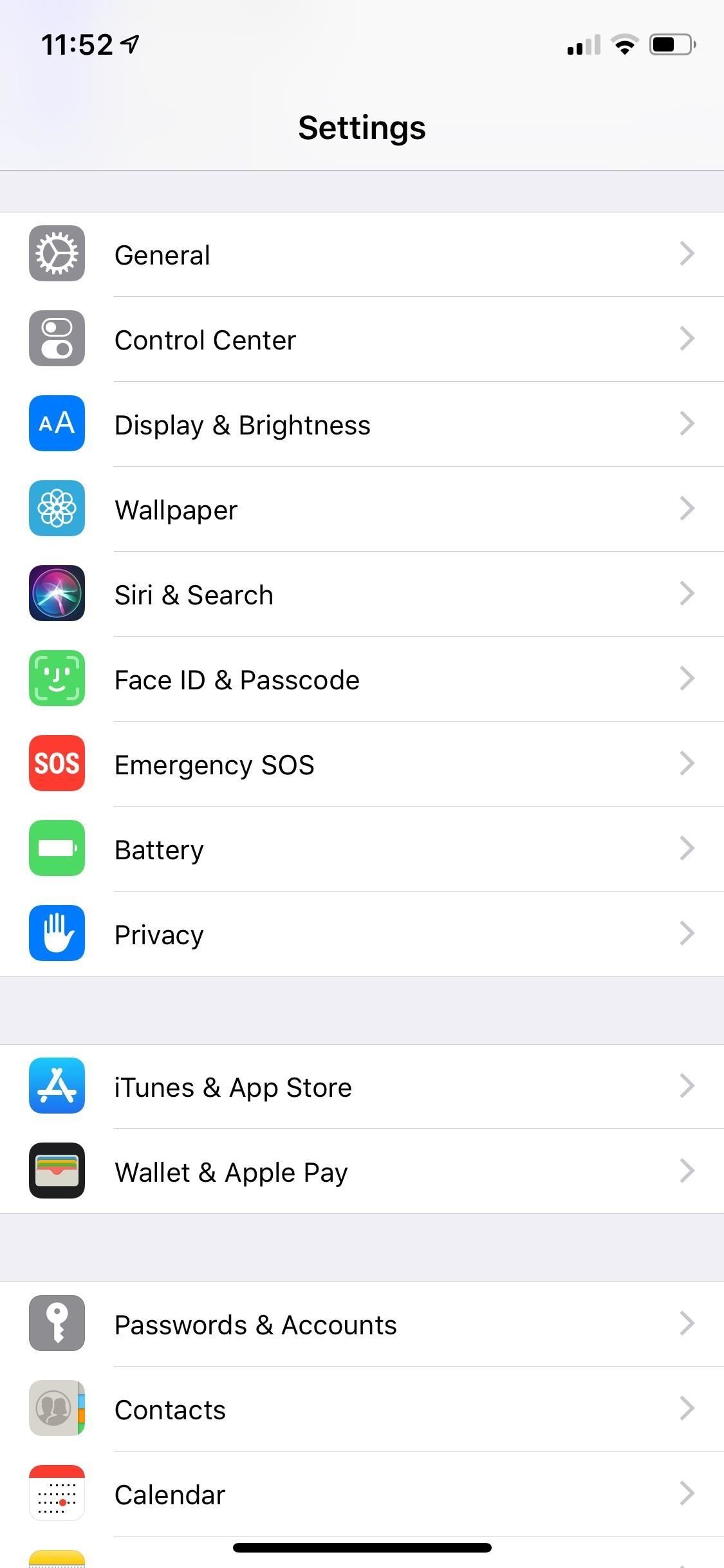Viewport: 724px width, 1568px height.
Task: Expand the Contacts settings chevron
Action: [x=687, y=1408]
